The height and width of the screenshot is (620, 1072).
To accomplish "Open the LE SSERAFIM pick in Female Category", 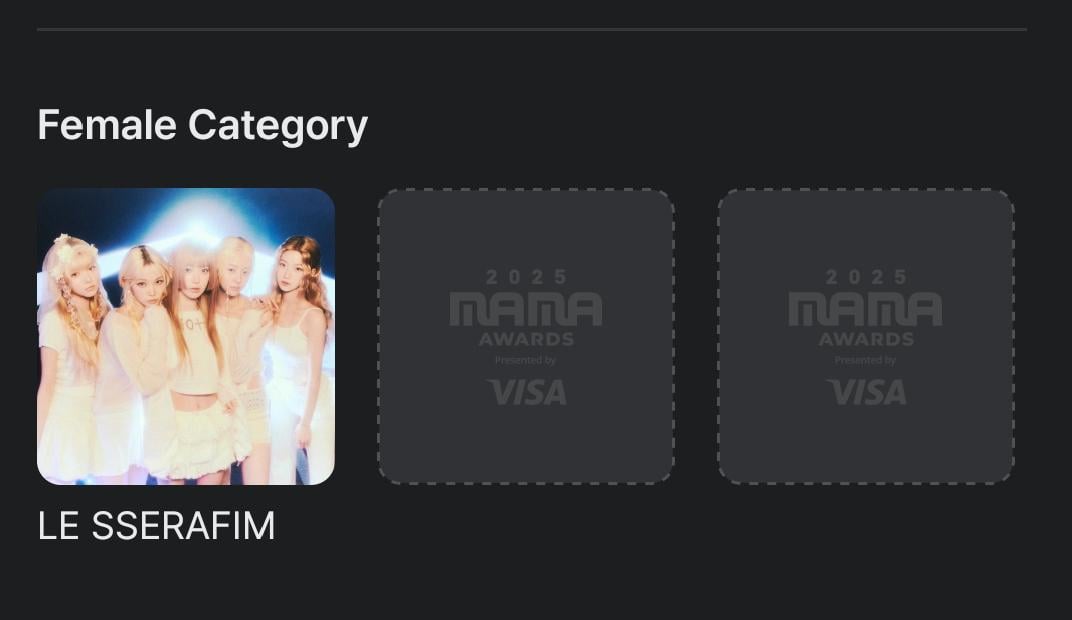I will pos(186,336).
